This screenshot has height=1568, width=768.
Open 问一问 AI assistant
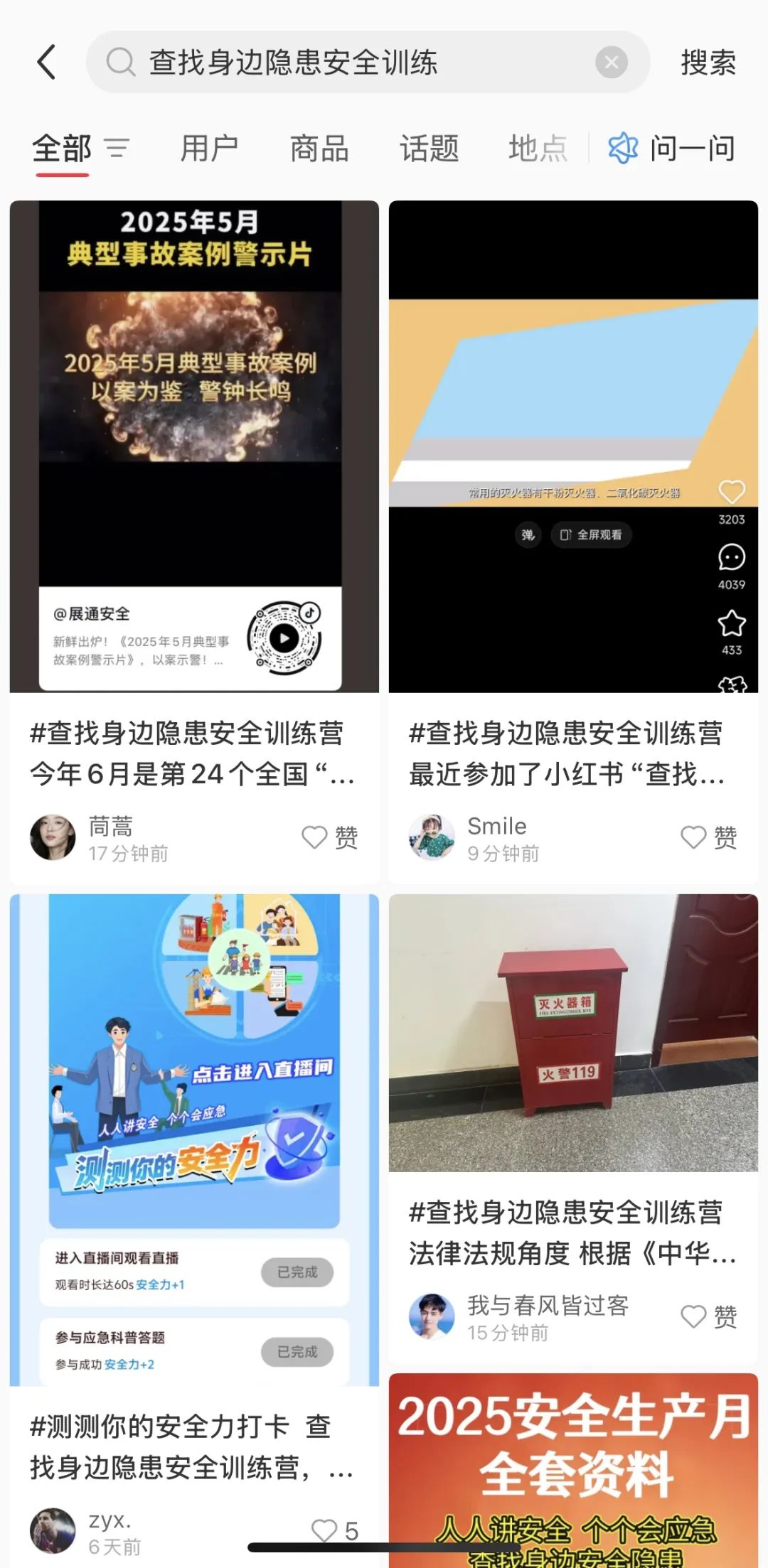pos(671,149)
